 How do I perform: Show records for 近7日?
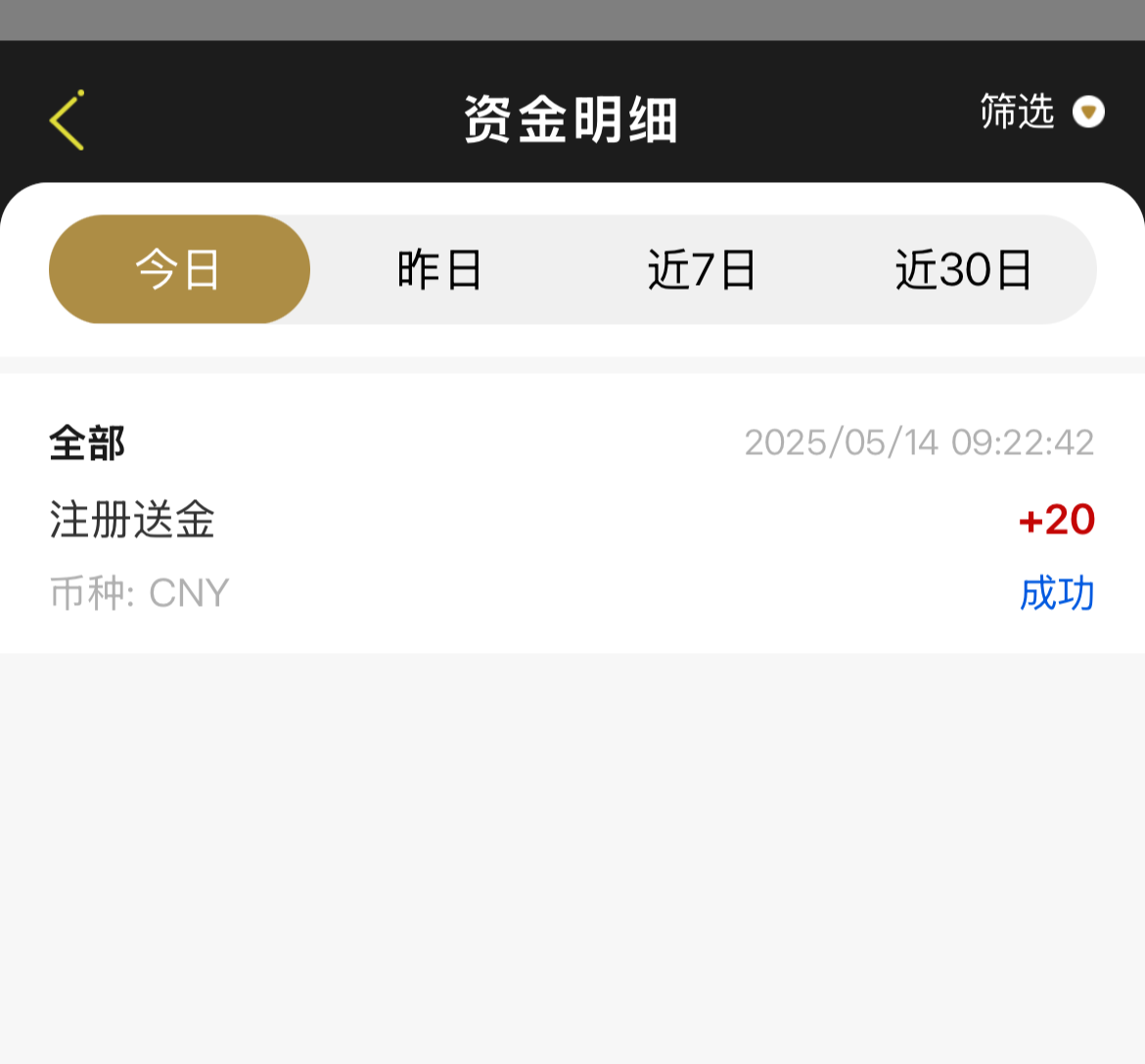702,269
